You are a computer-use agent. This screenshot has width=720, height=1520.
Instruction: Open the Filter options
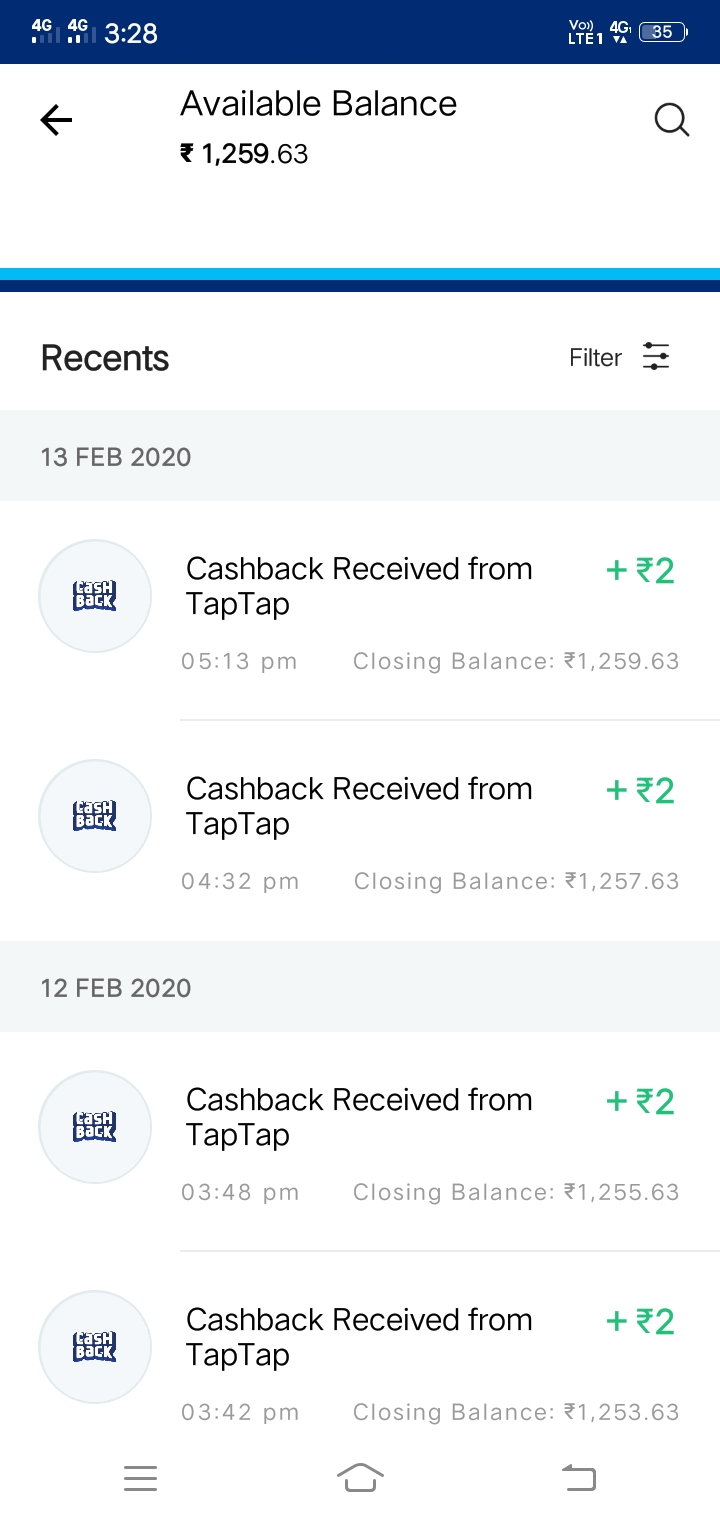(x=619, y=357)
